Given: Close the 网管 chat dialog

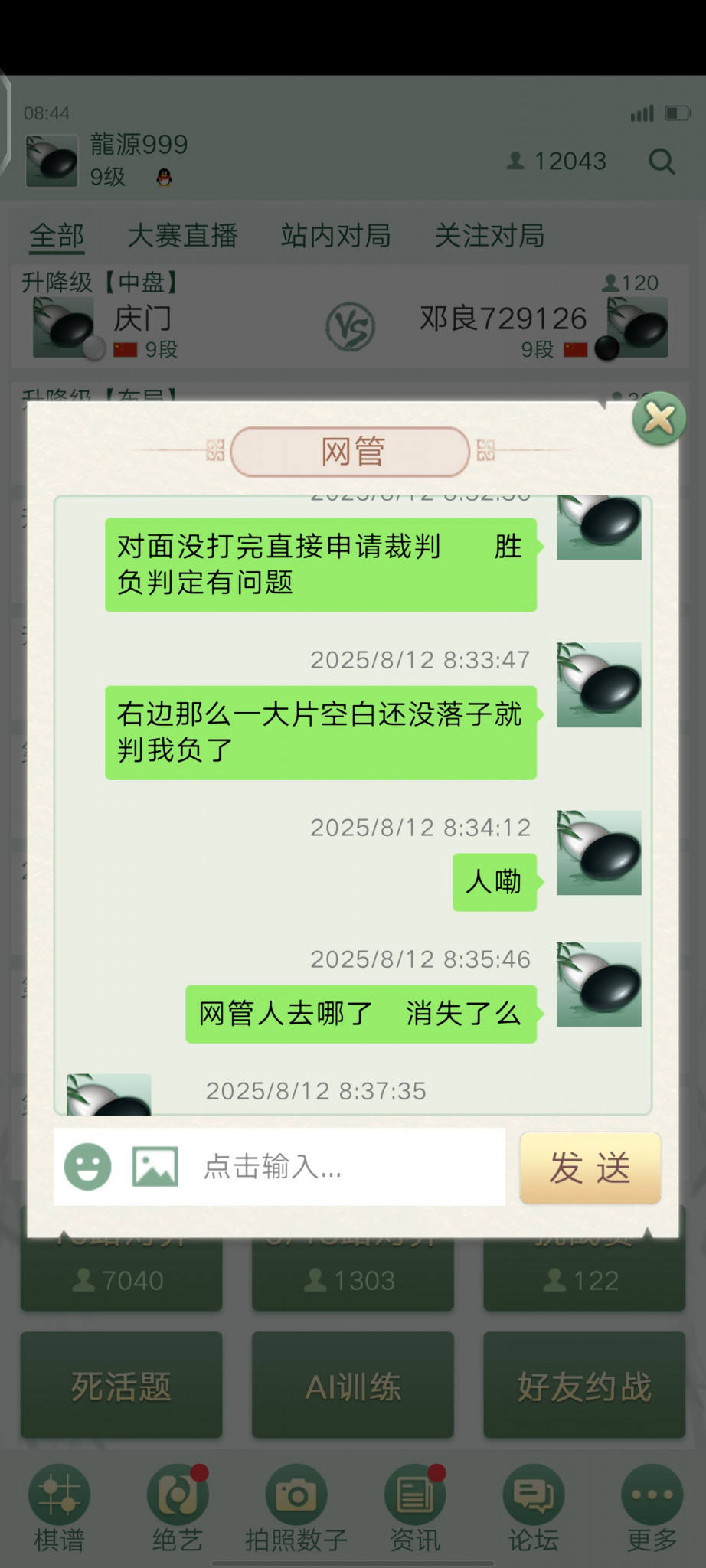Looking at the screenshot, I should [659, 419].
